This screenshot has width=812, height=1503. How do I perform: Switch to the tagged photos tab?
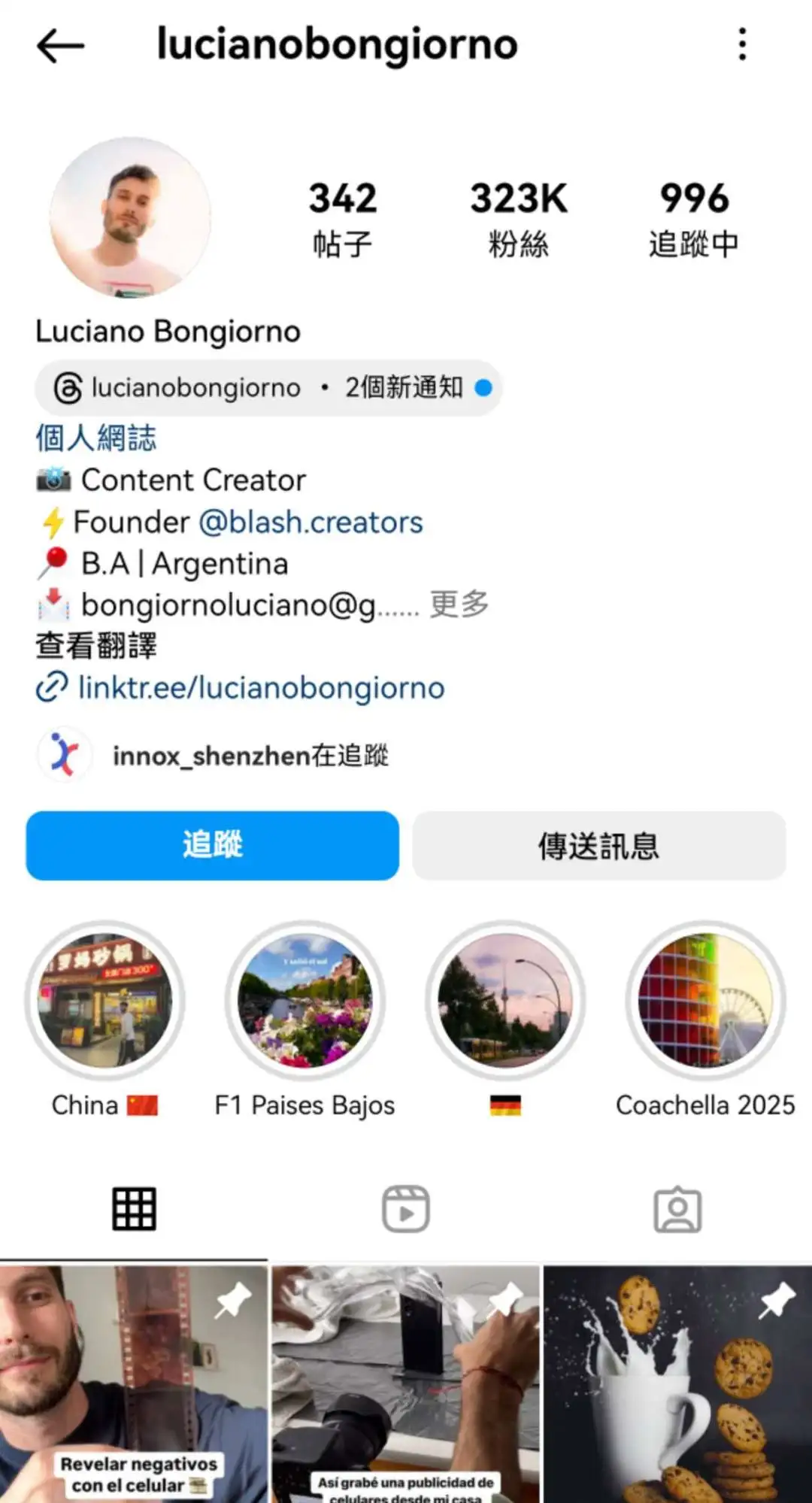click(x=677, y=1209)
